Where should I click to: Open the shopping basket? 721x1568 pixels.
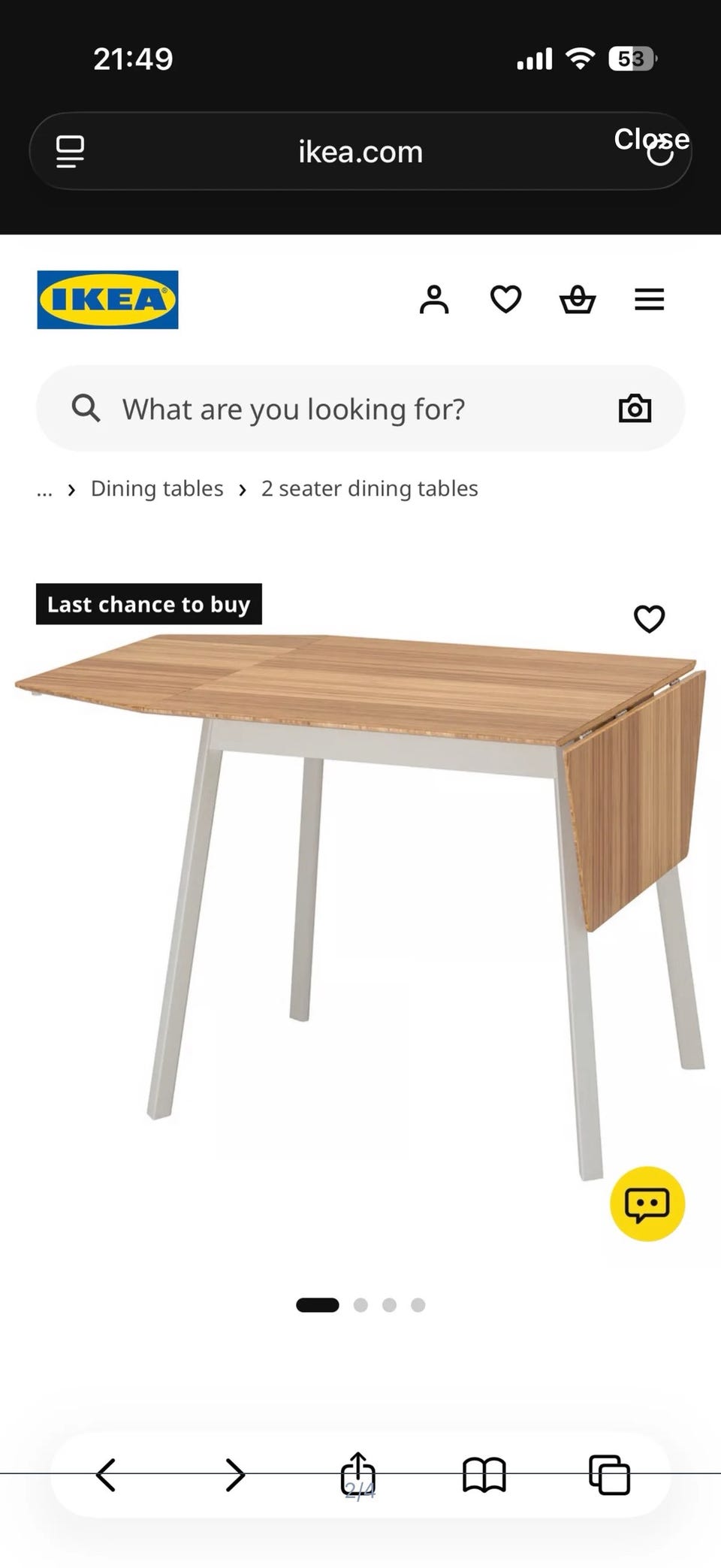pyautogui.click(x=578, y=299)
